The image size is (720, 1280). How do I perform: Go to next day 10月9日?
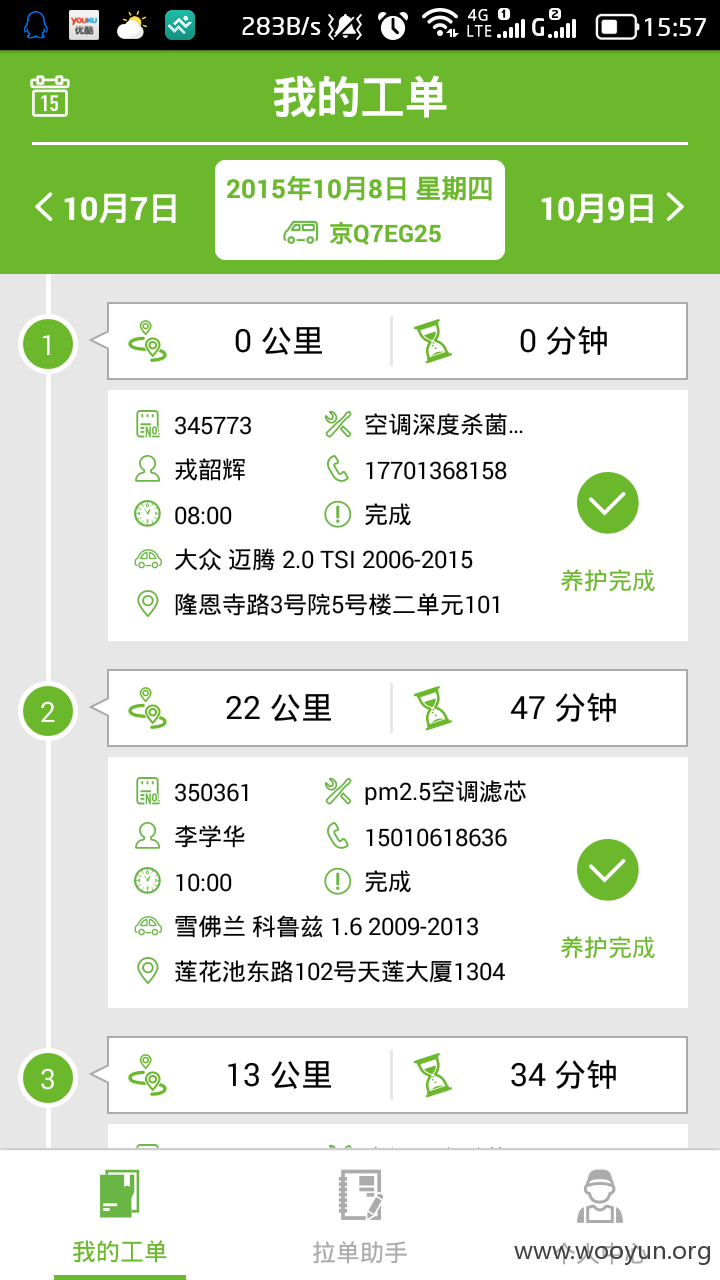pyautogui.click(x=612, y=208)
